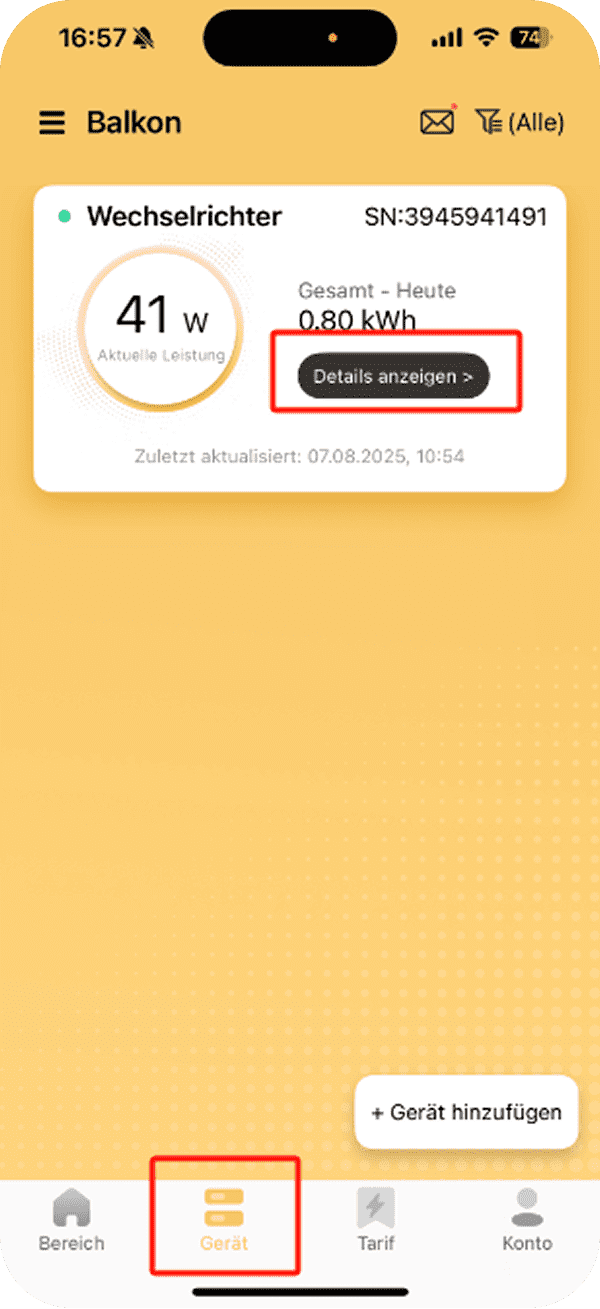Open the Wechselrichter device card

pos(185,216)
